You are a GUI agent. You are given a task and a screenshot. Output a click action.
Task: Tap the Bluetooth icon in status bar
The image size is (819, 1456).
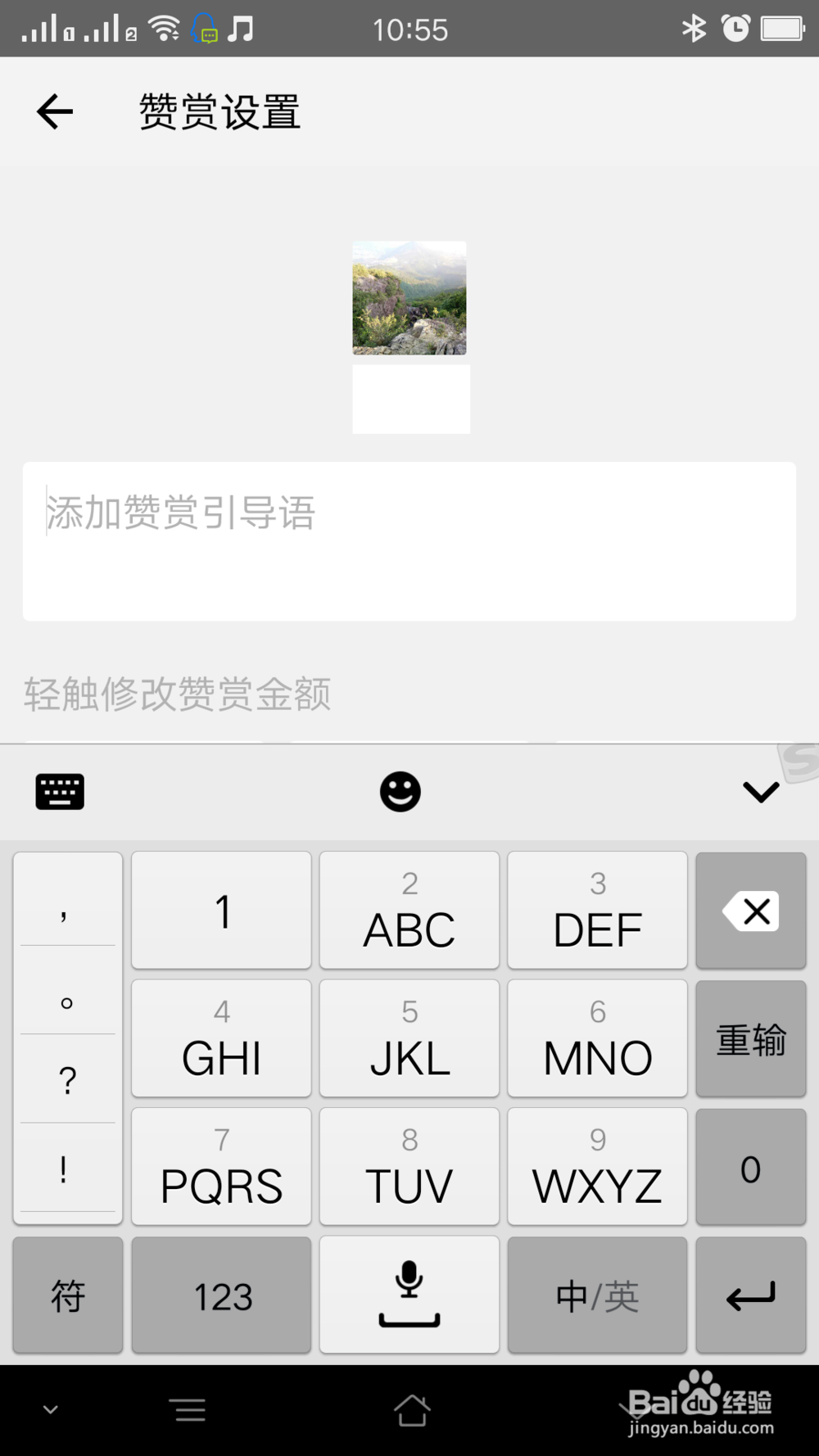(x=695, y=27)
